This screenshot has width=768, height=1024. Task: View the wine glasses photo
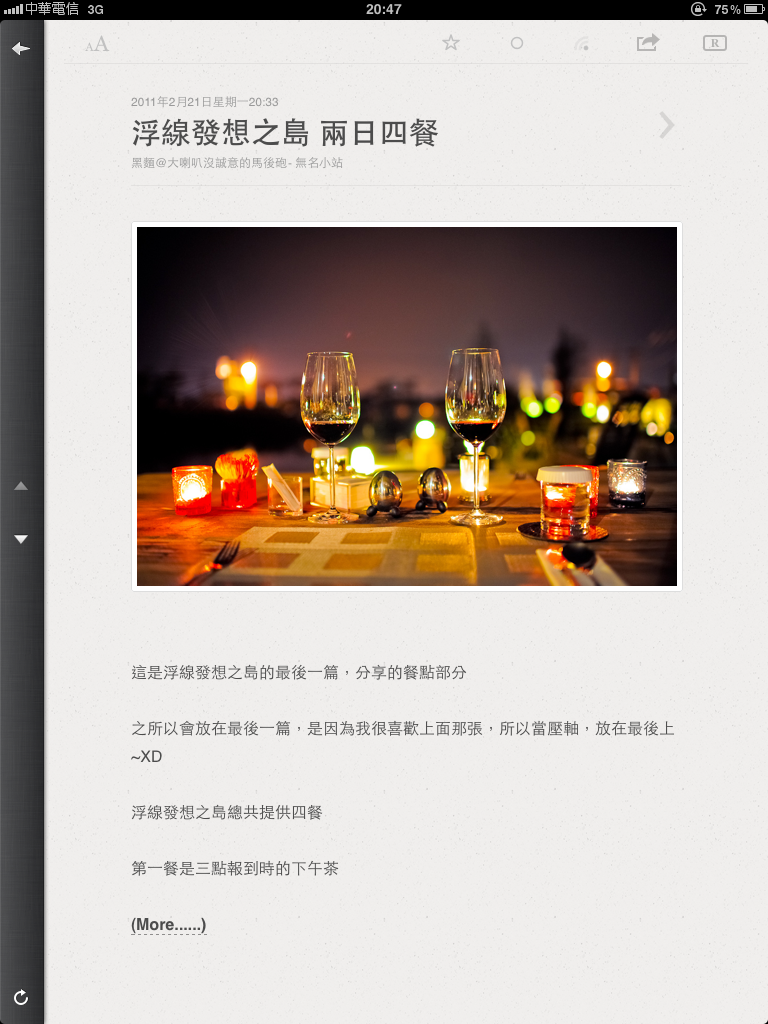tap(407, 406)
